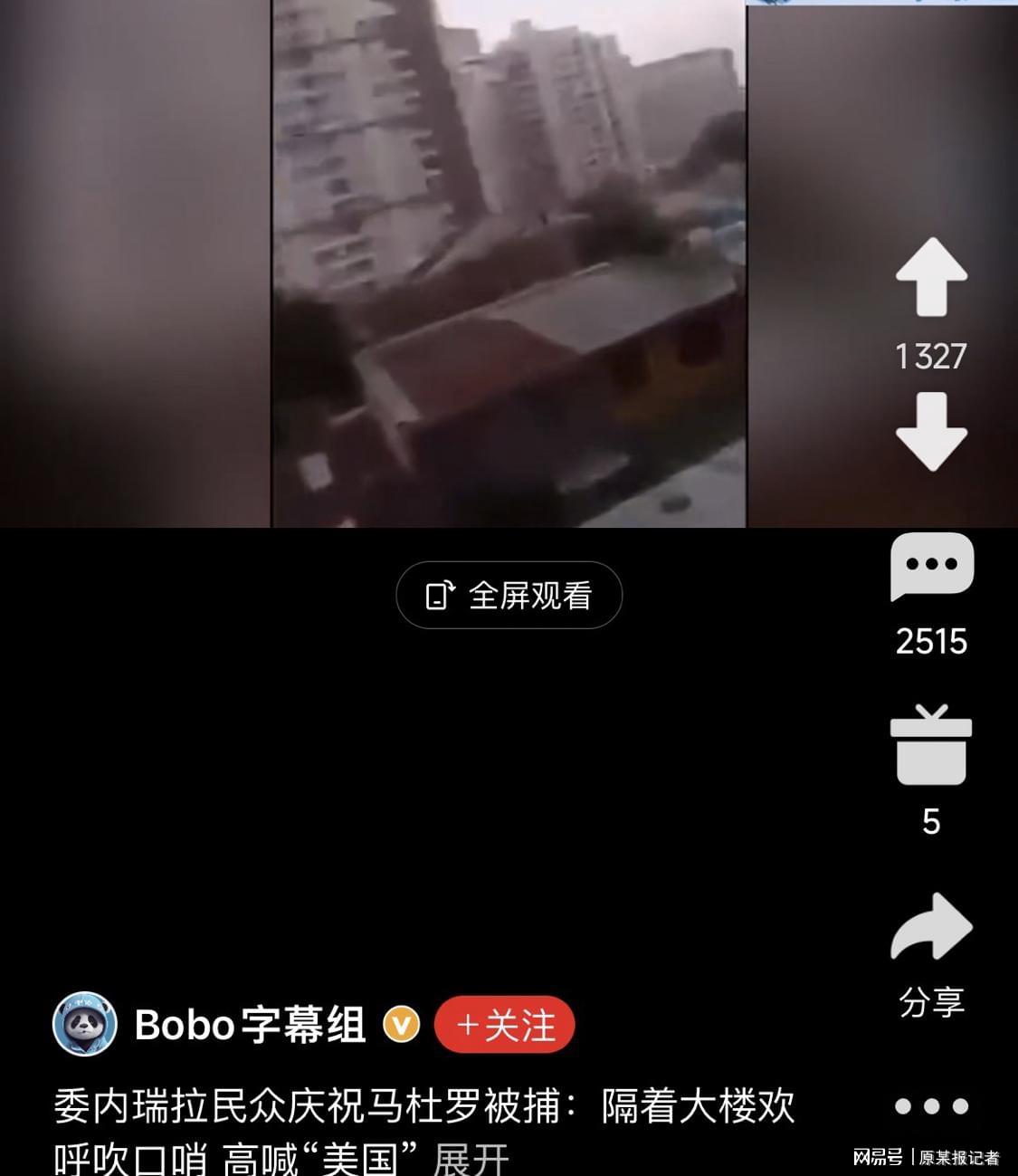This screenshot has width=1018, height=1176.
Task: Watch in full screen via 全屏观看
Action: point(509,596)
